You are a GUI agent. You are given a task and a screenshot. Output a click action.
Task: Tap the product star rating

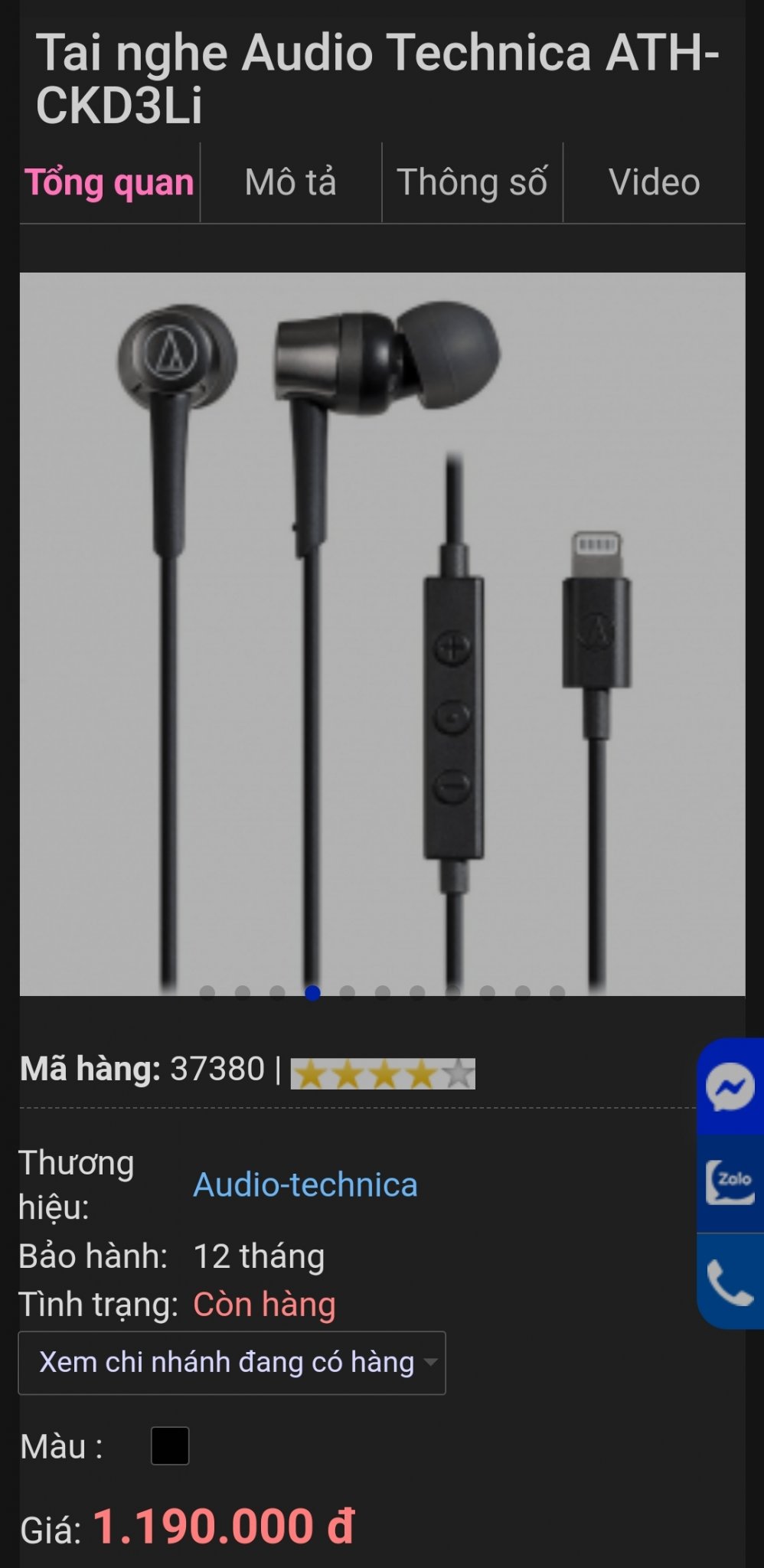[x=383, y=1073]
